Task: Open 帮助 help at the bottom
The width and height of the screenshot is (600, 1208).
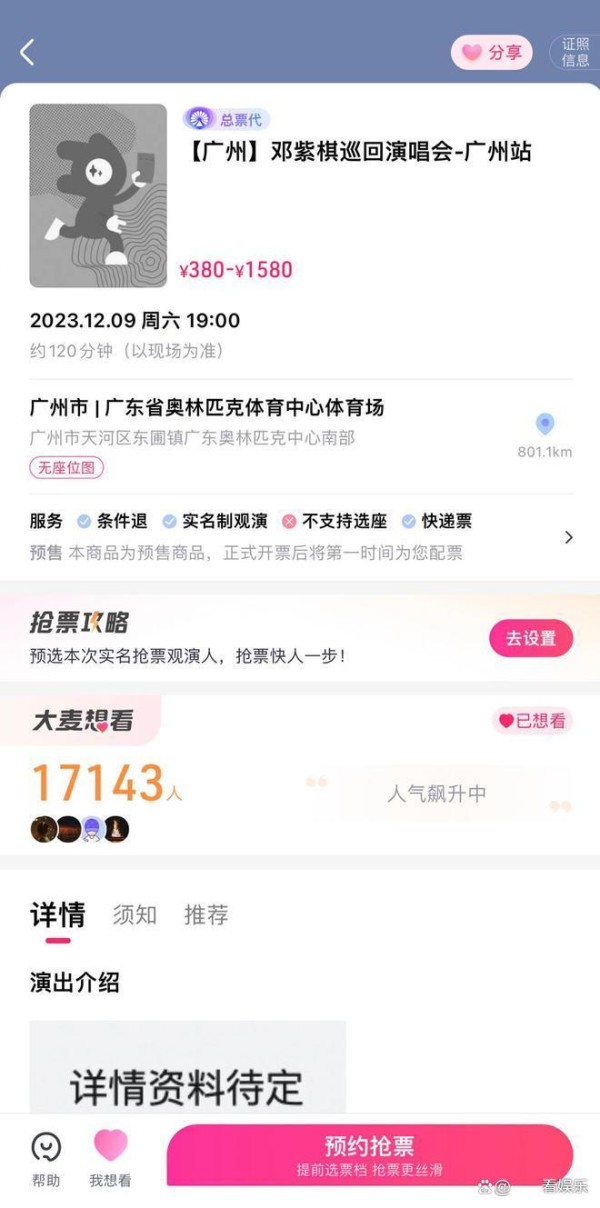Action: (x=46, y=1158)
